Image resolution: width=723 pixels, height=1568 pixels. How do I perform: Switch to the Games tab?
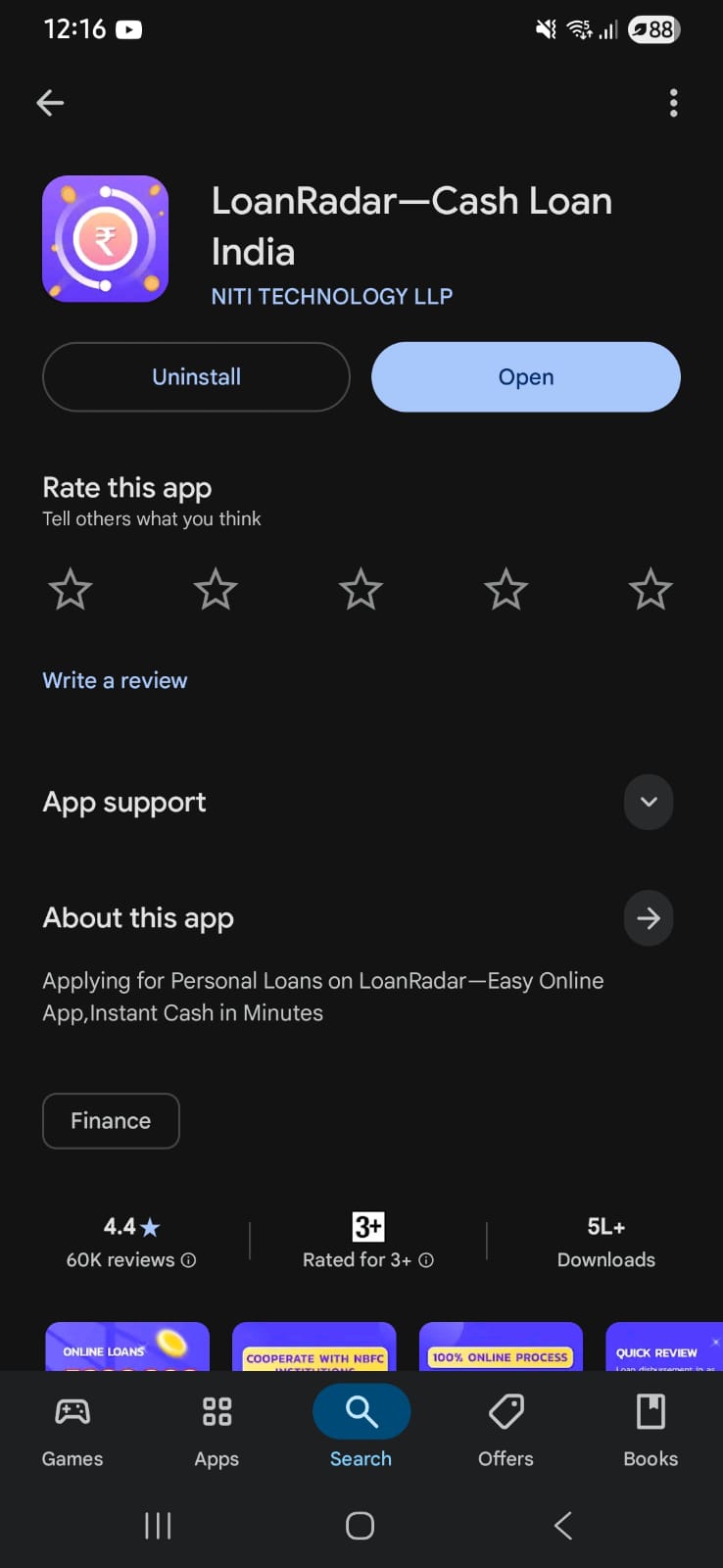coord(72,1430)
